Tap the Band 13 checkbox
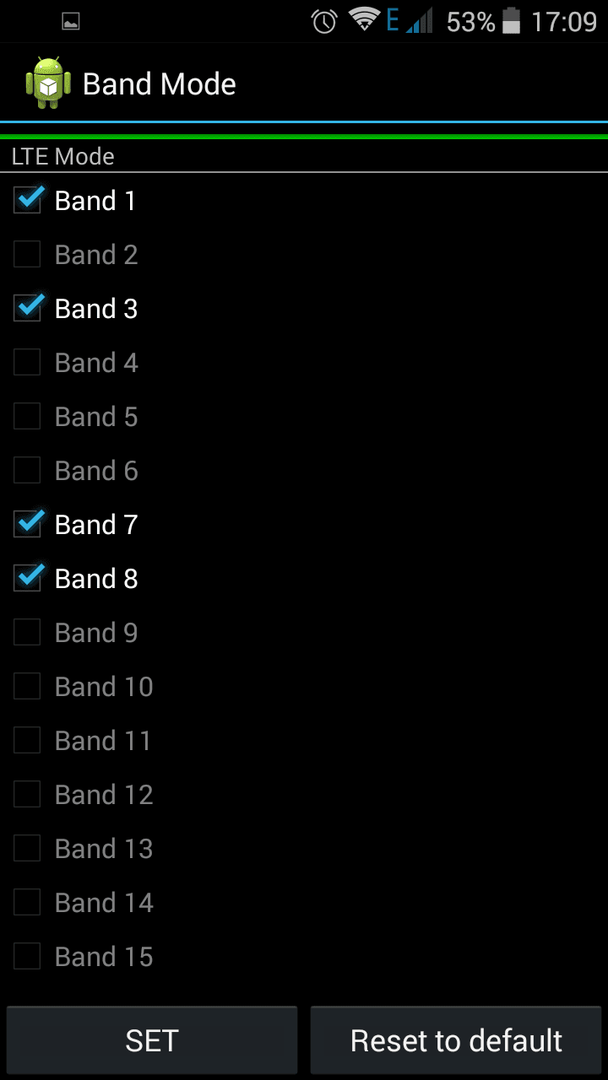The height and width of the screenshot is (1080, 608). (27, 848)
